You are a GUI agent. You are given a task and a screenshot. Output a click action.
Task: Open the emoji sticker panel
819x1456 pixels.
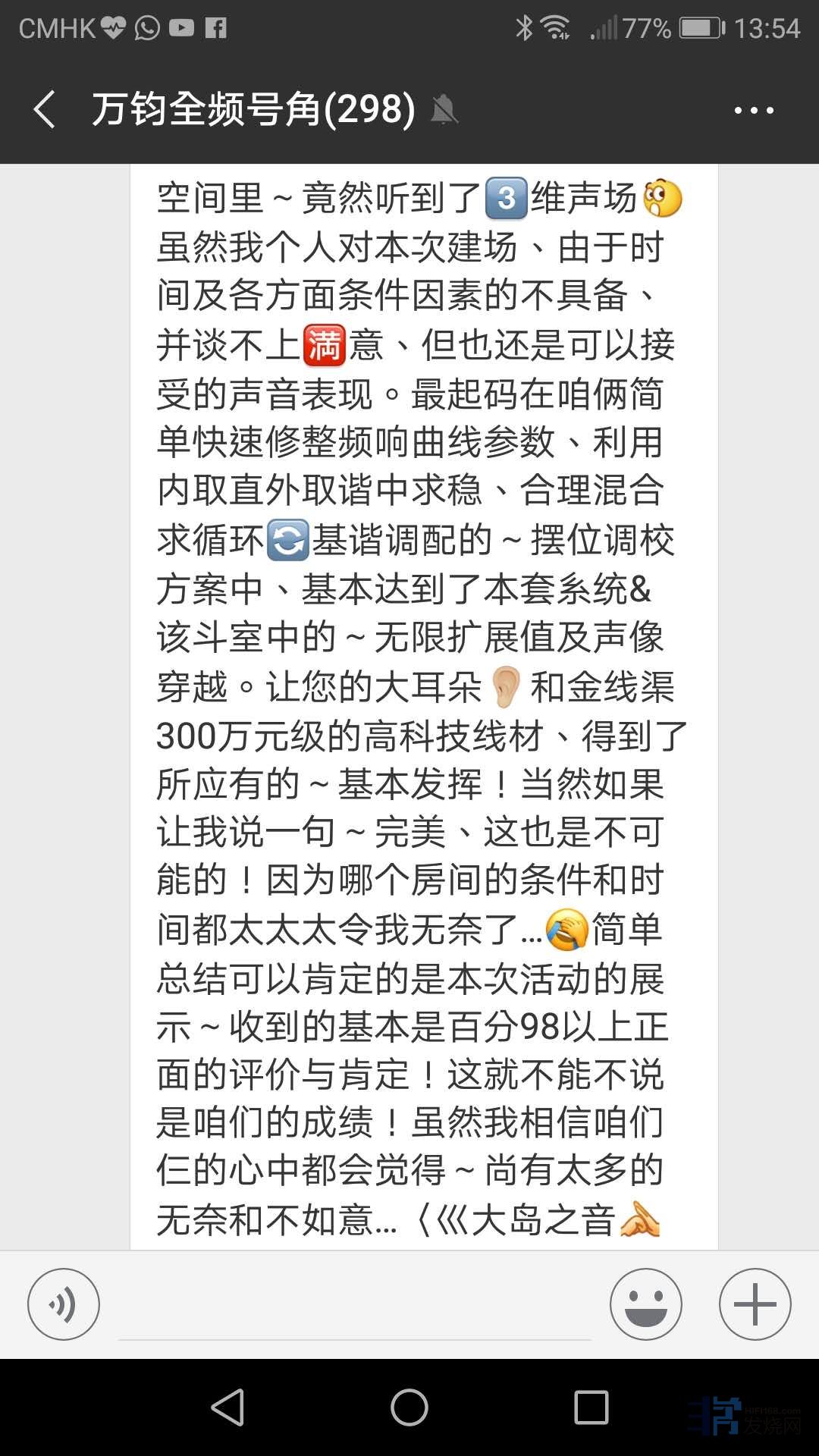(x=646, y=1304)
